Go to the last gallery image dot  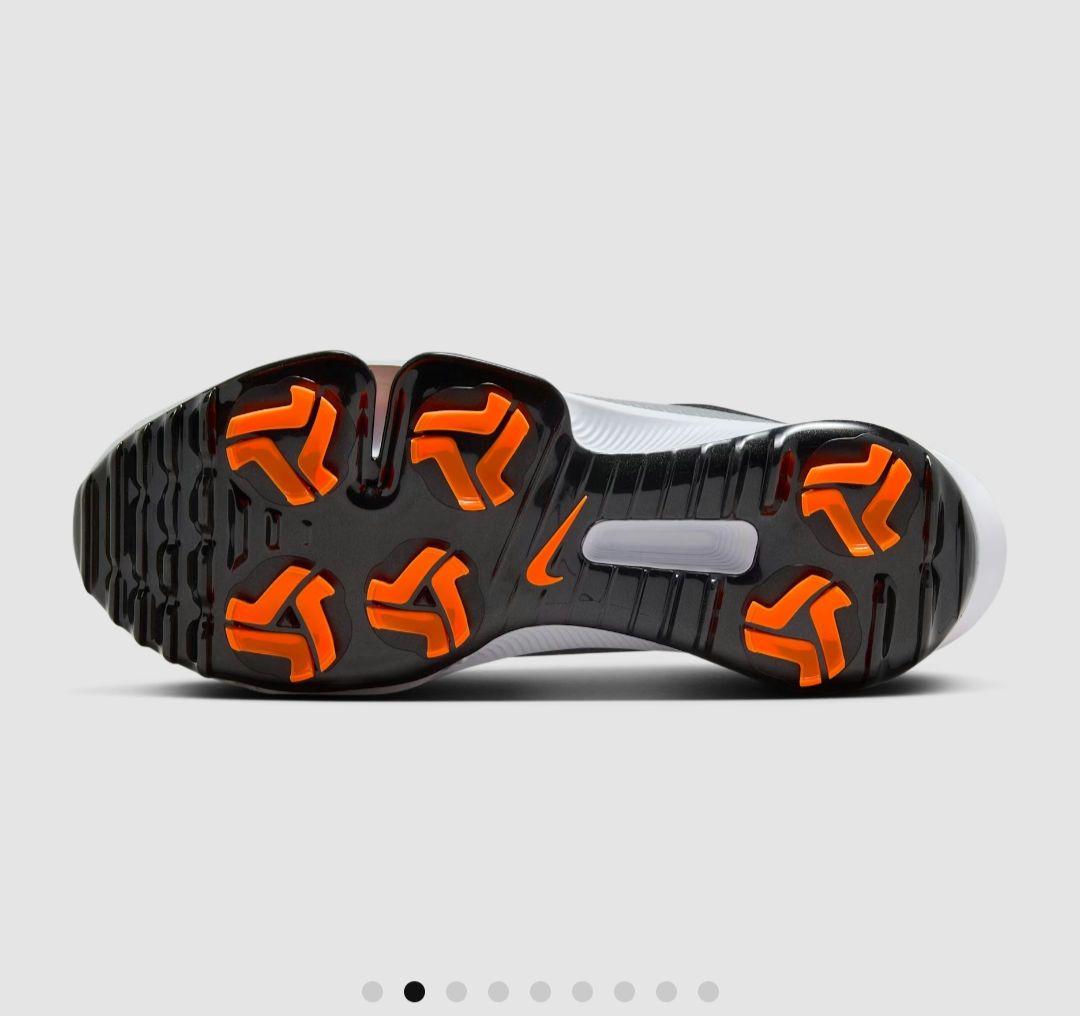pyautogui.click(x=708, y=991)
